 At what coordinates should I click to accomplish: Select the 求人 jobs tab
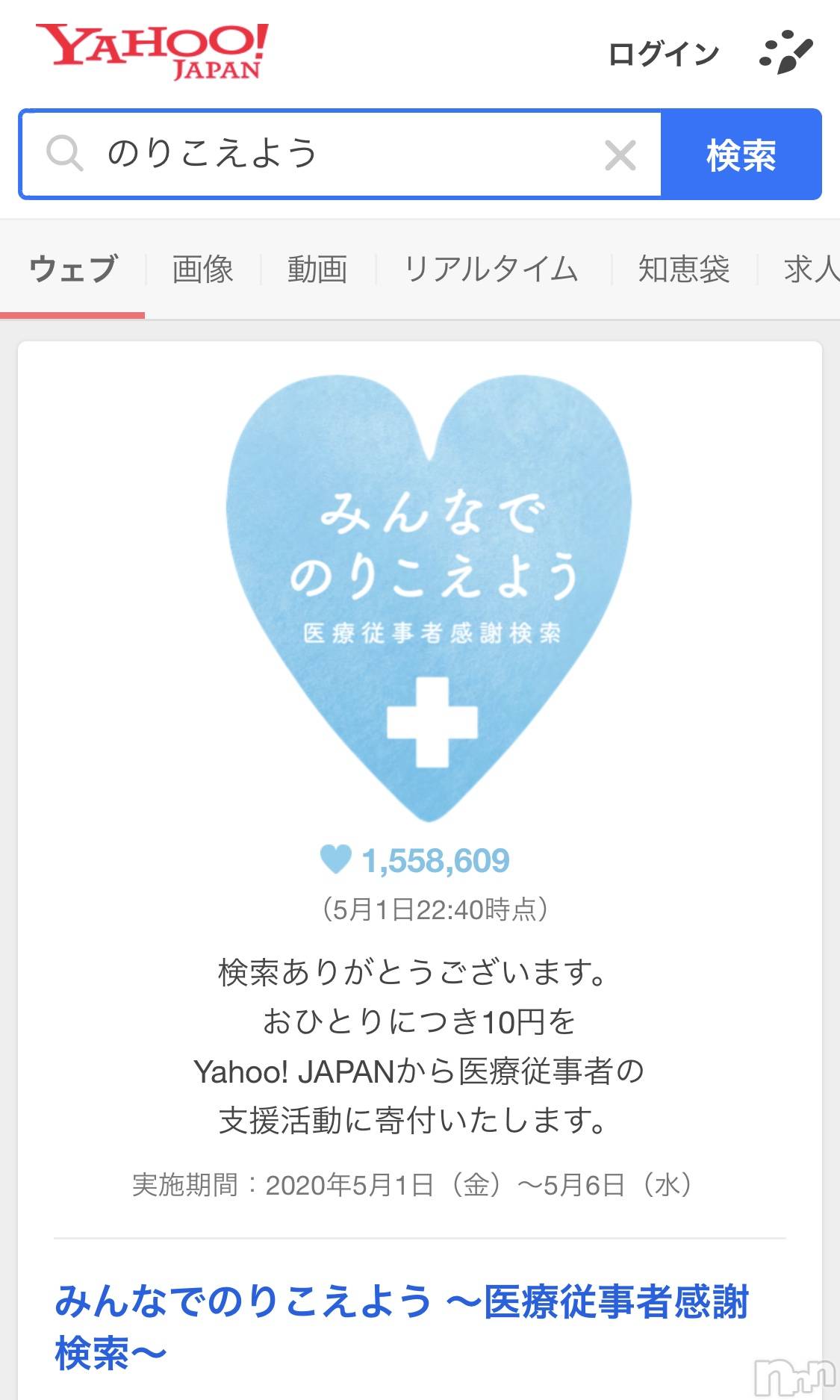point(811,269)
